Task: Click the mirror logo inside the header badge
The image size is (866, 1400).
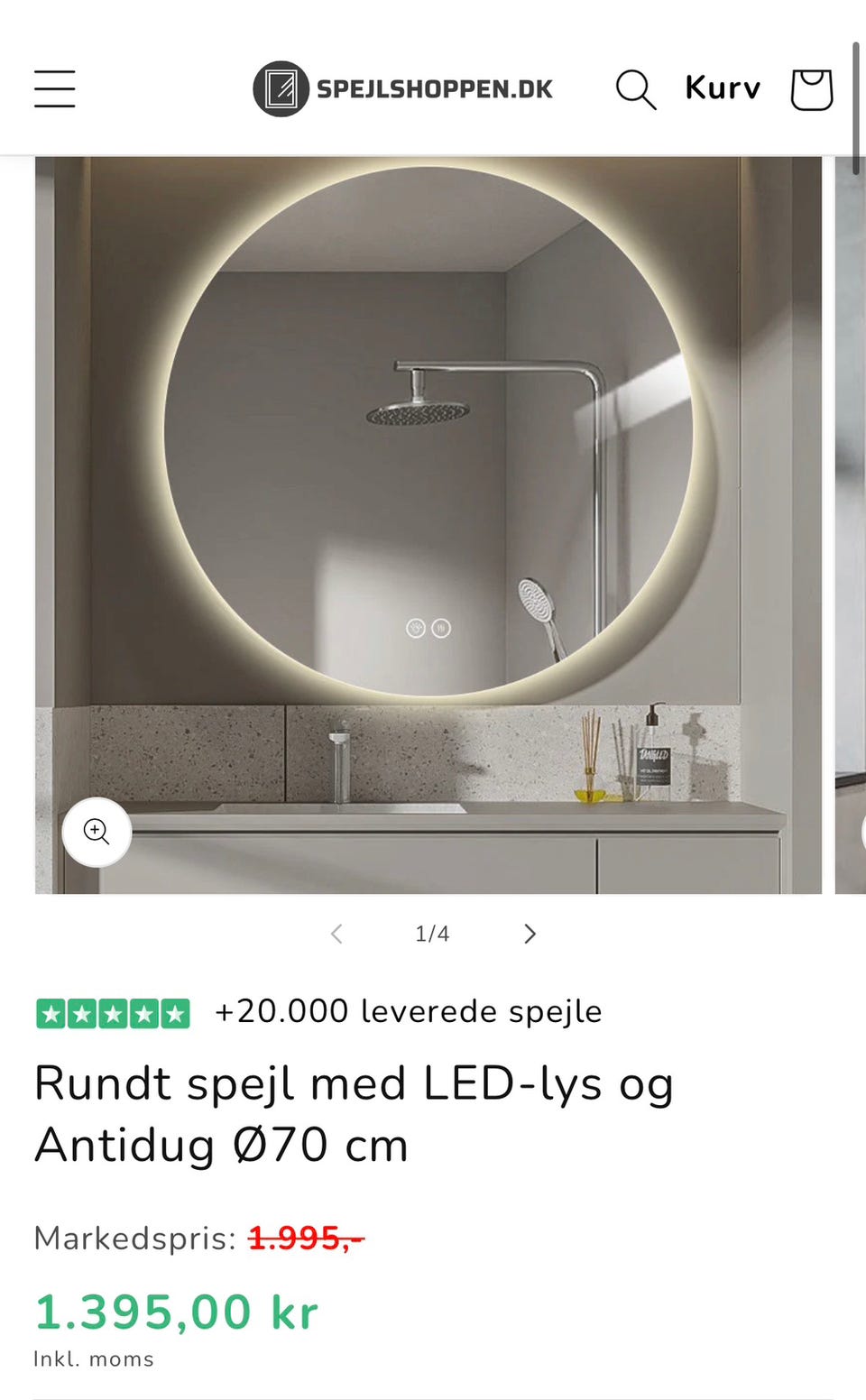Action: coord(281,87)
